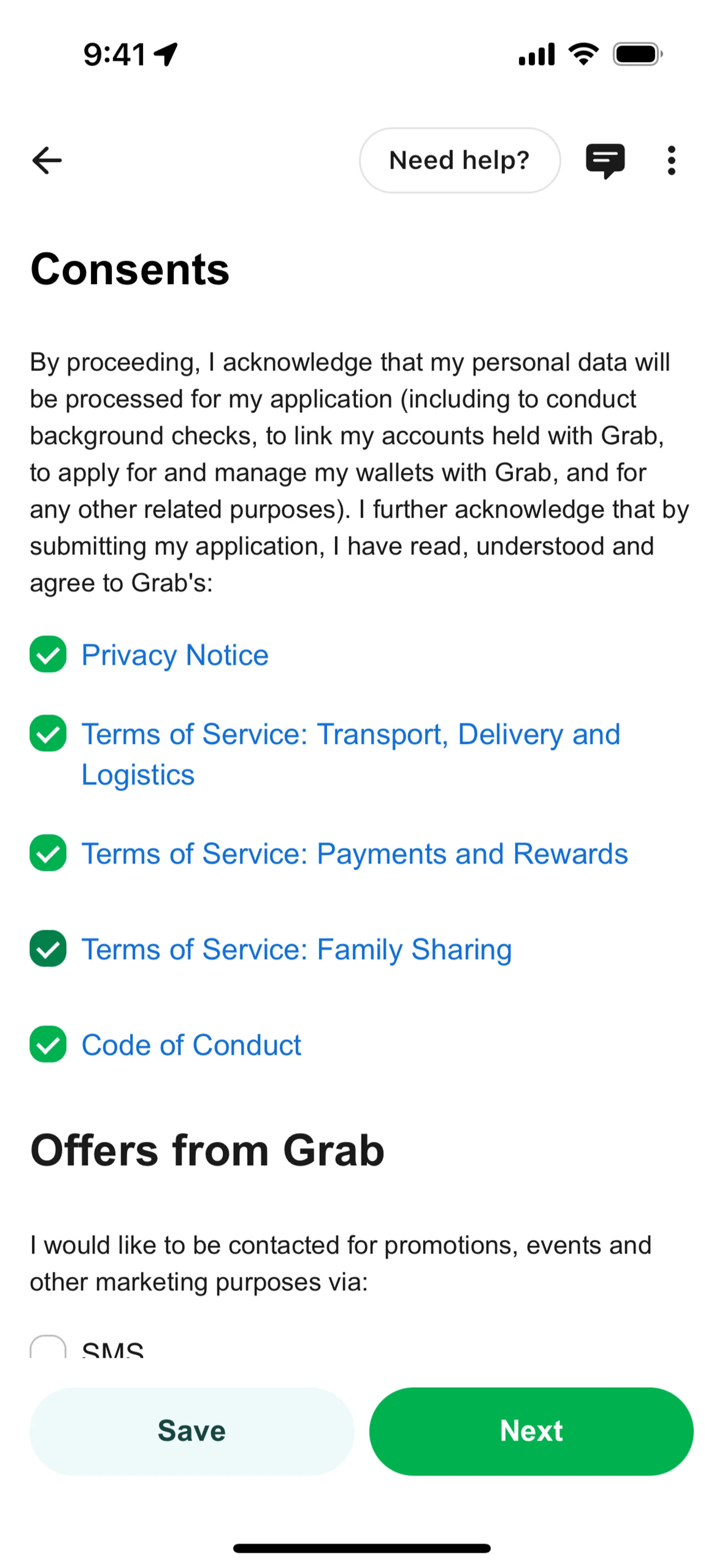
Task: Save the application progress
Action: pyautogui.click(x=192, y=1431)
